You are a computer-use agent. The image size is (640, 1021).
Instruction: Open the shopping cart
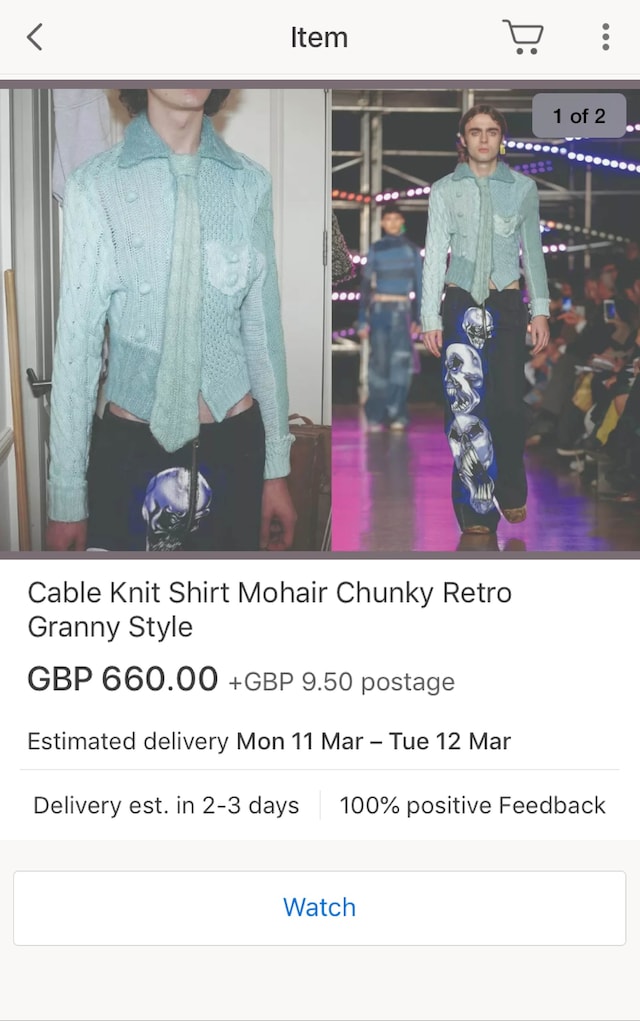[x=523, y=38]
